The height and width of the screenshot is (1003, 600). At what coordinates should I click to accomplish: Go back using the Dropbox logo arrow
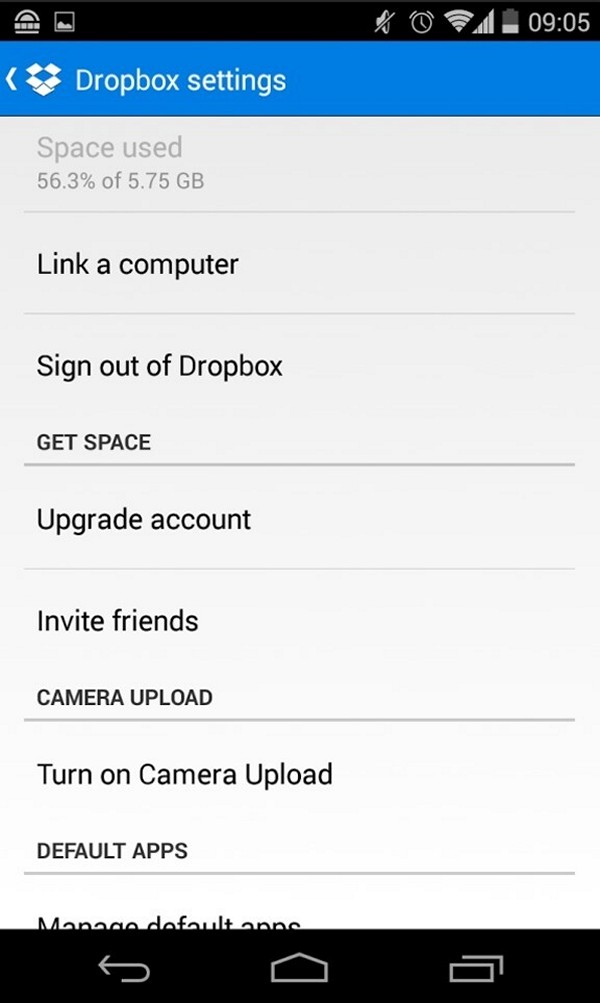[x=33, y=80]
